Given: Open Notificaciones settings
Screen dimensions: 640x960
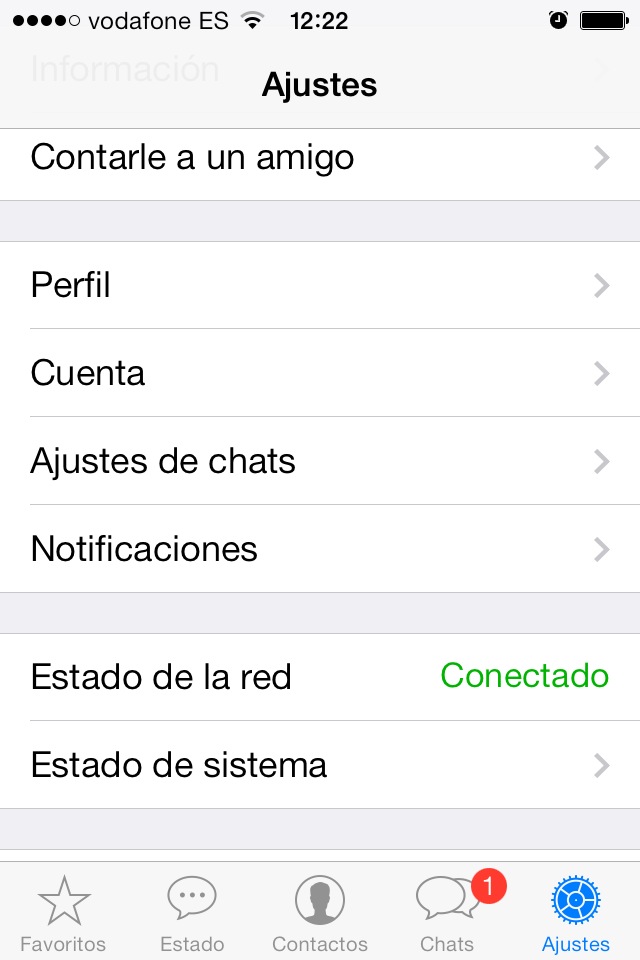Looking at the screenshot, I should click(320, 550).
